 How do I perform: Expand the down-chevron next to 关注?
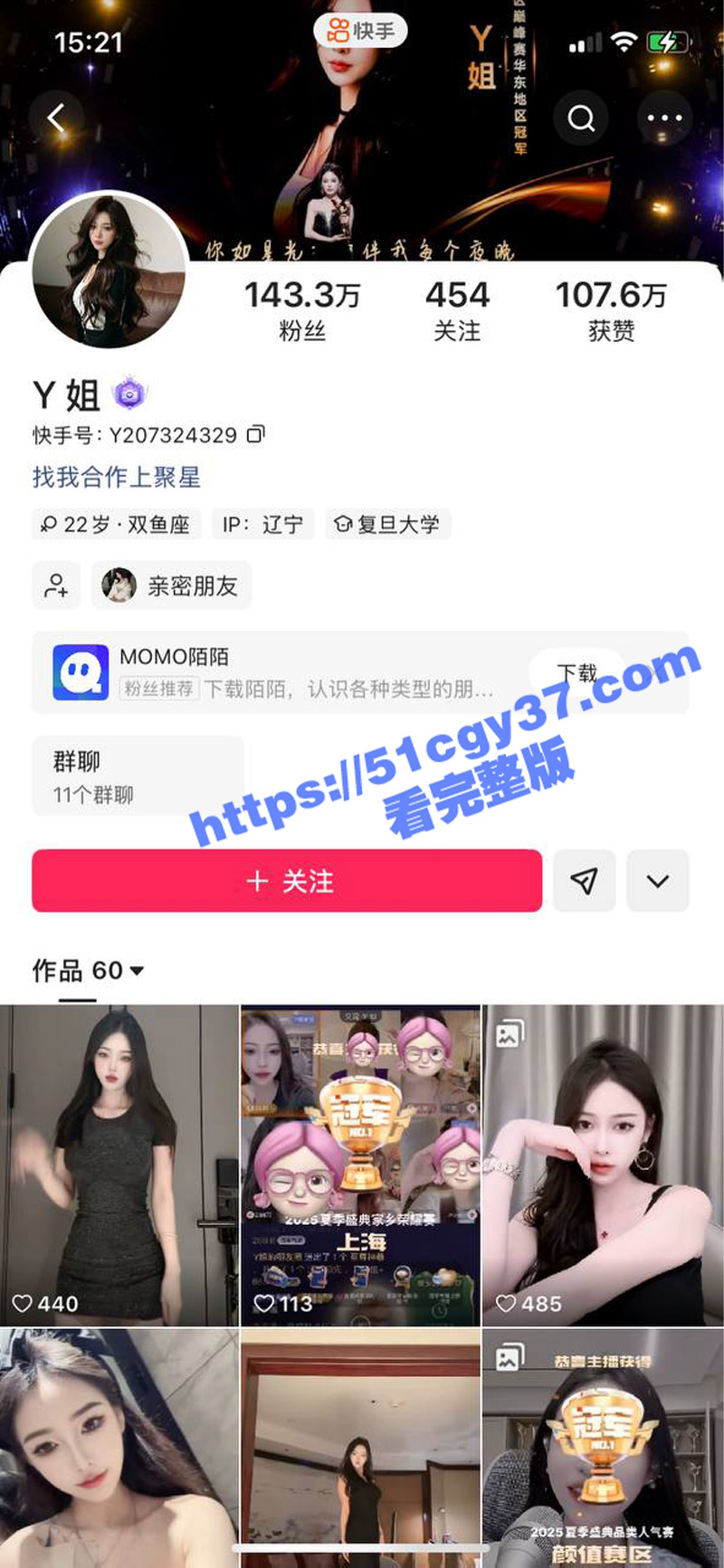tap(658, 880)
